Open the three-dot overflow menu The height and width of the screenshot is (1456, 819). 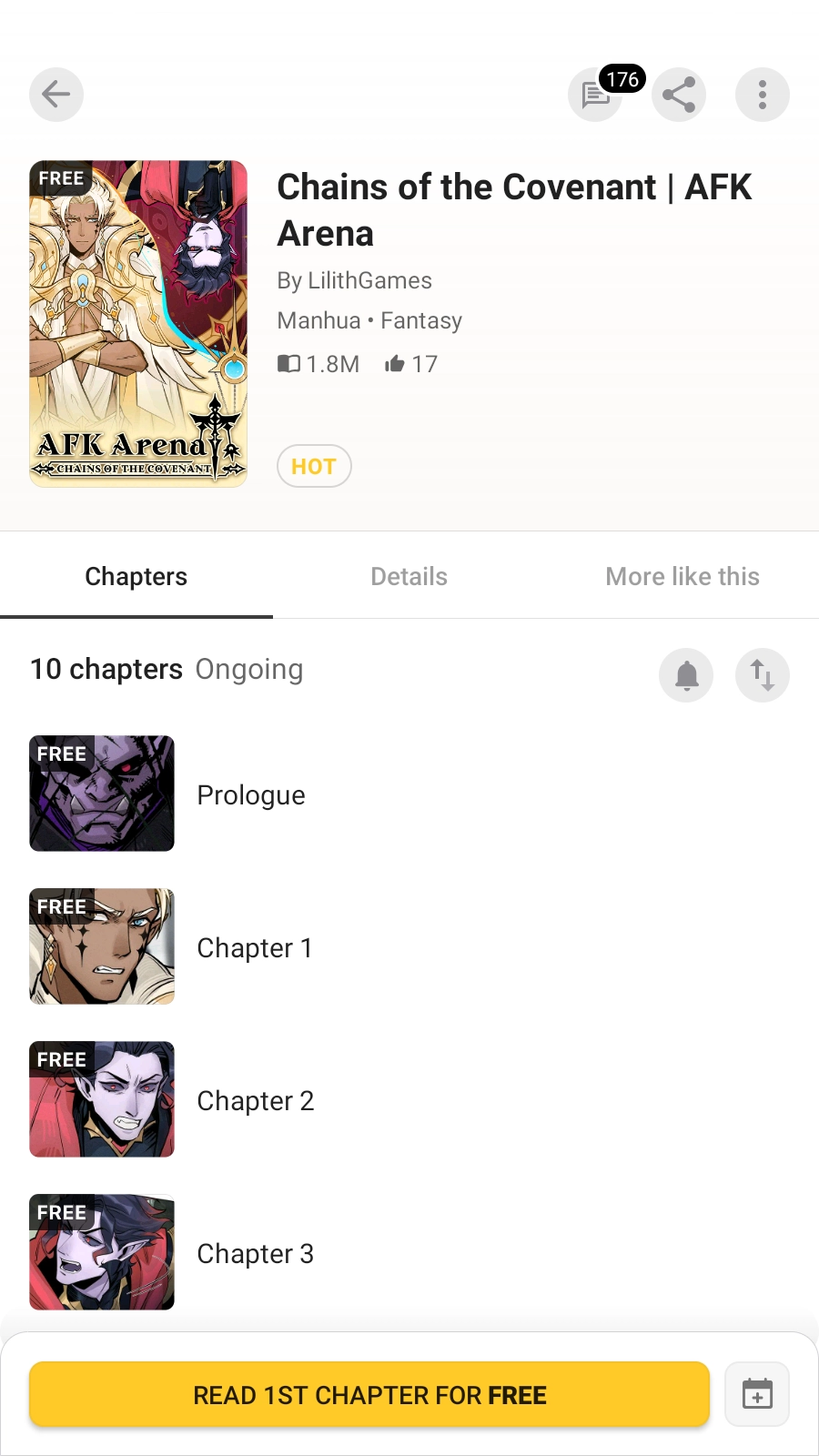pyautogui.click(x=762, y=94)
